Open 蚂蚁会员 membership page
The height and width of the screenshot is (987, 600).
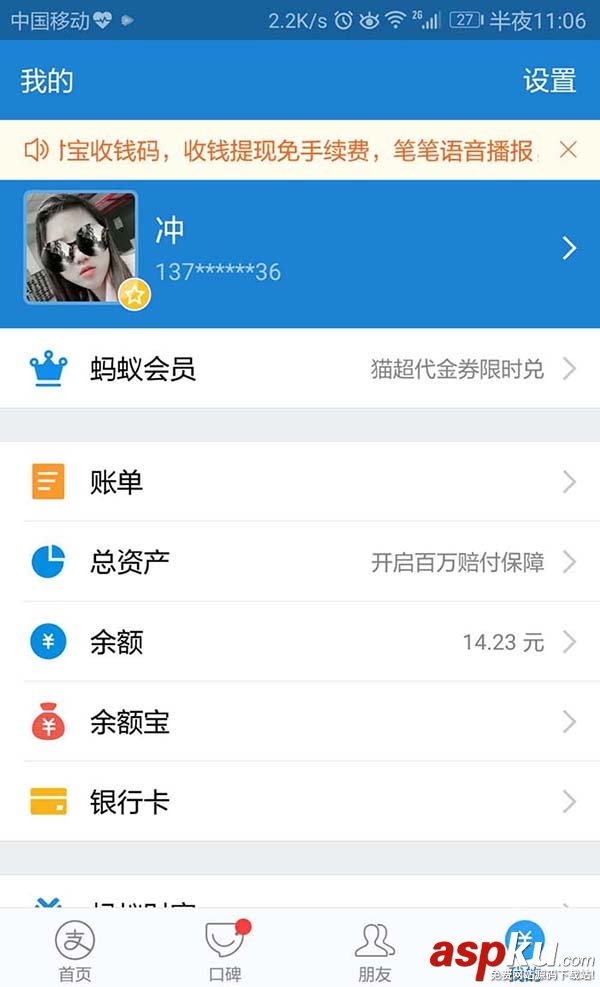(x=300, y=369)
